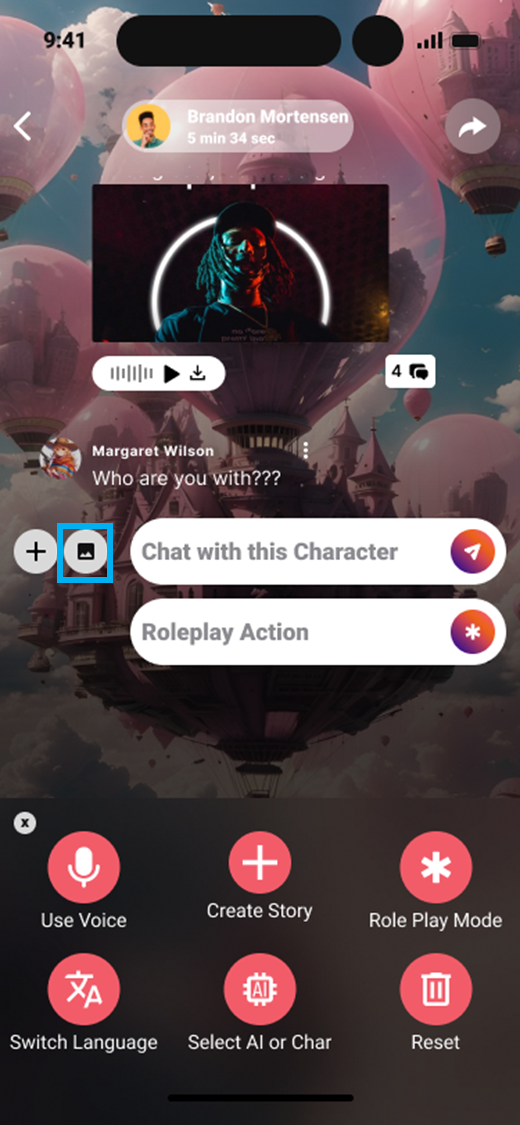Submit roleplay action with asterisk button

point(473,631)
